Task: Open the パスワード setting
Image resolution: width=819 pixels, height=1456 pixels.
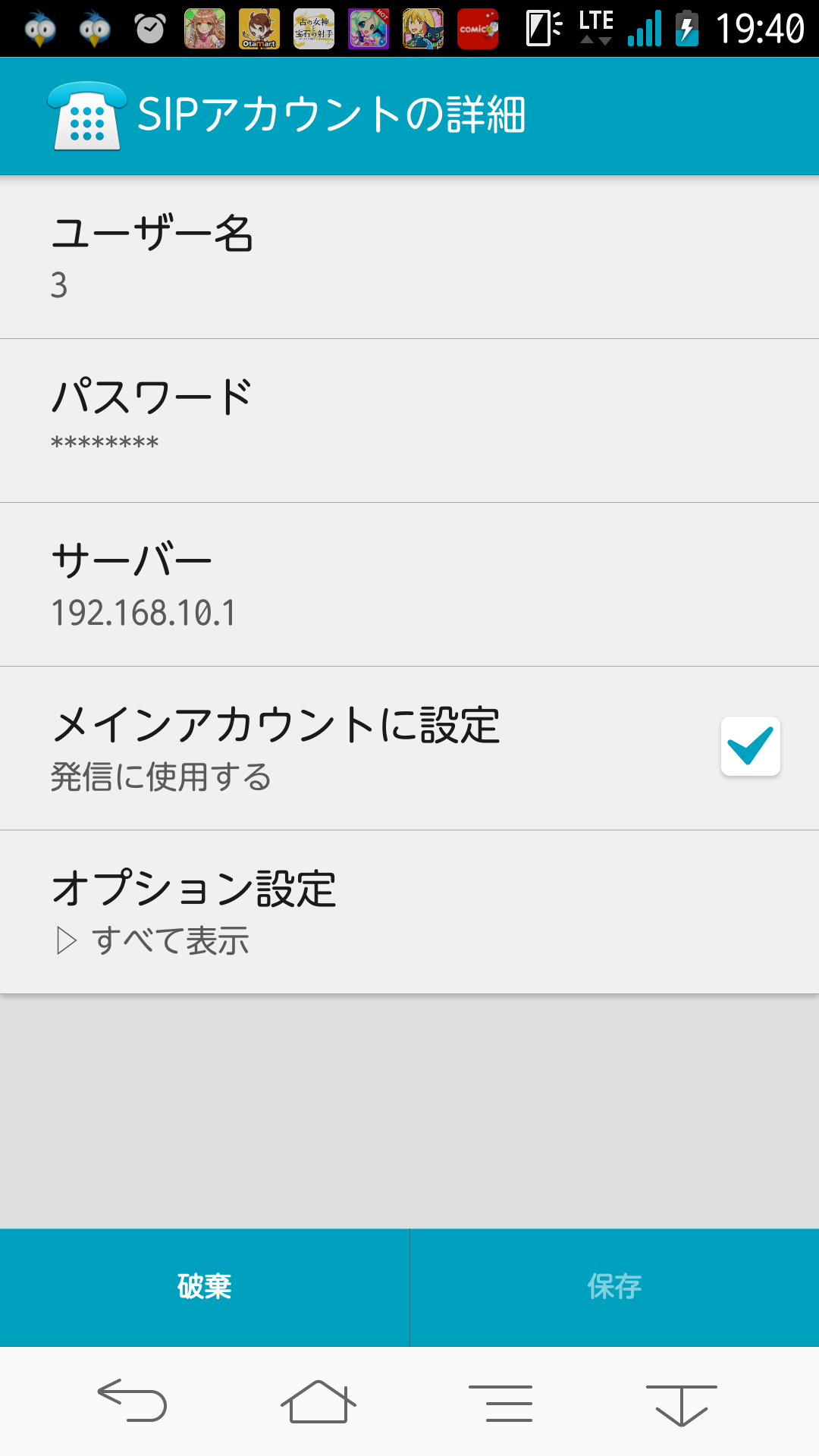Action: click(409, 421)
